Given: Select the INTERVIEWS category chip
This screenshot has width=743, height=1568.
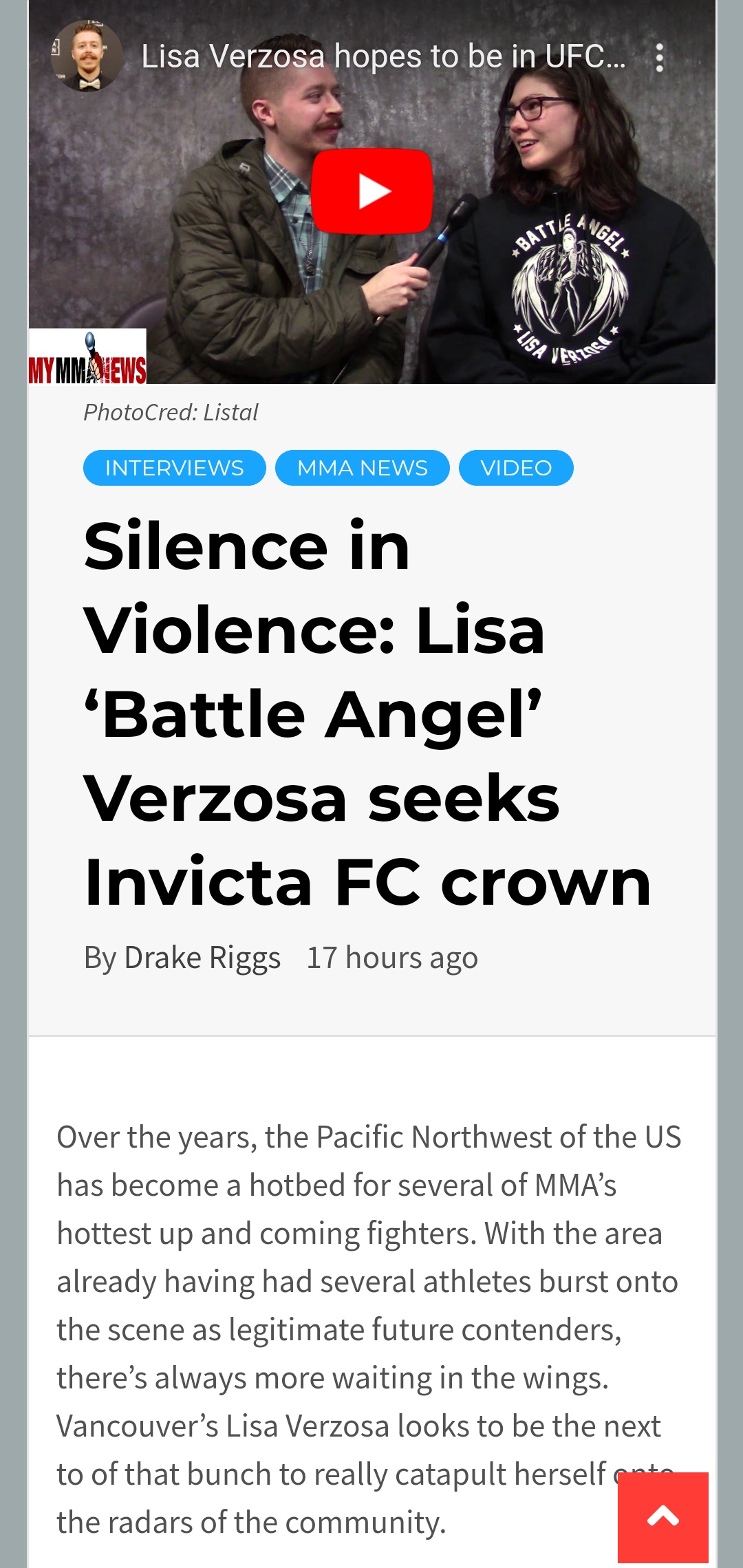Looking at the screenshot, I should tap(174, 468).
